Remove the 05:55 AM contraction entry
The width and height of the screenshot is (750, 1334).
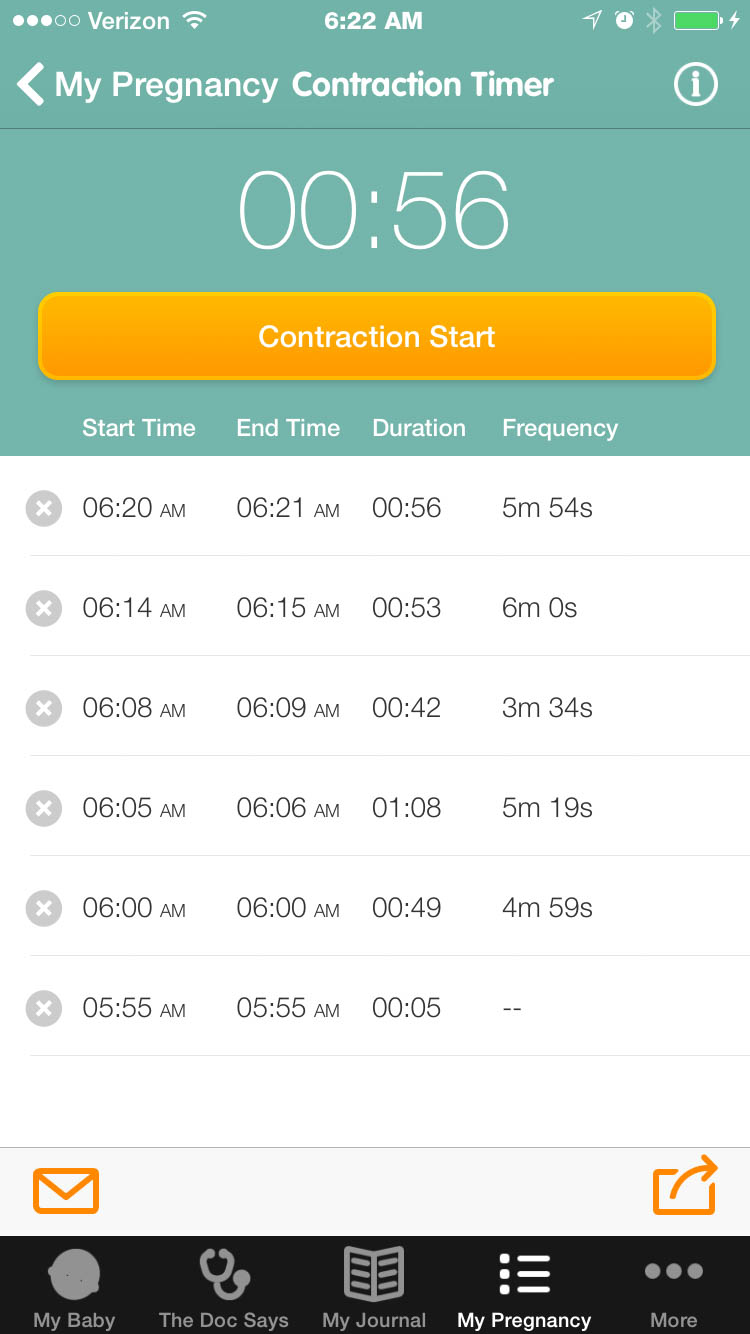tap(44, 1008)
